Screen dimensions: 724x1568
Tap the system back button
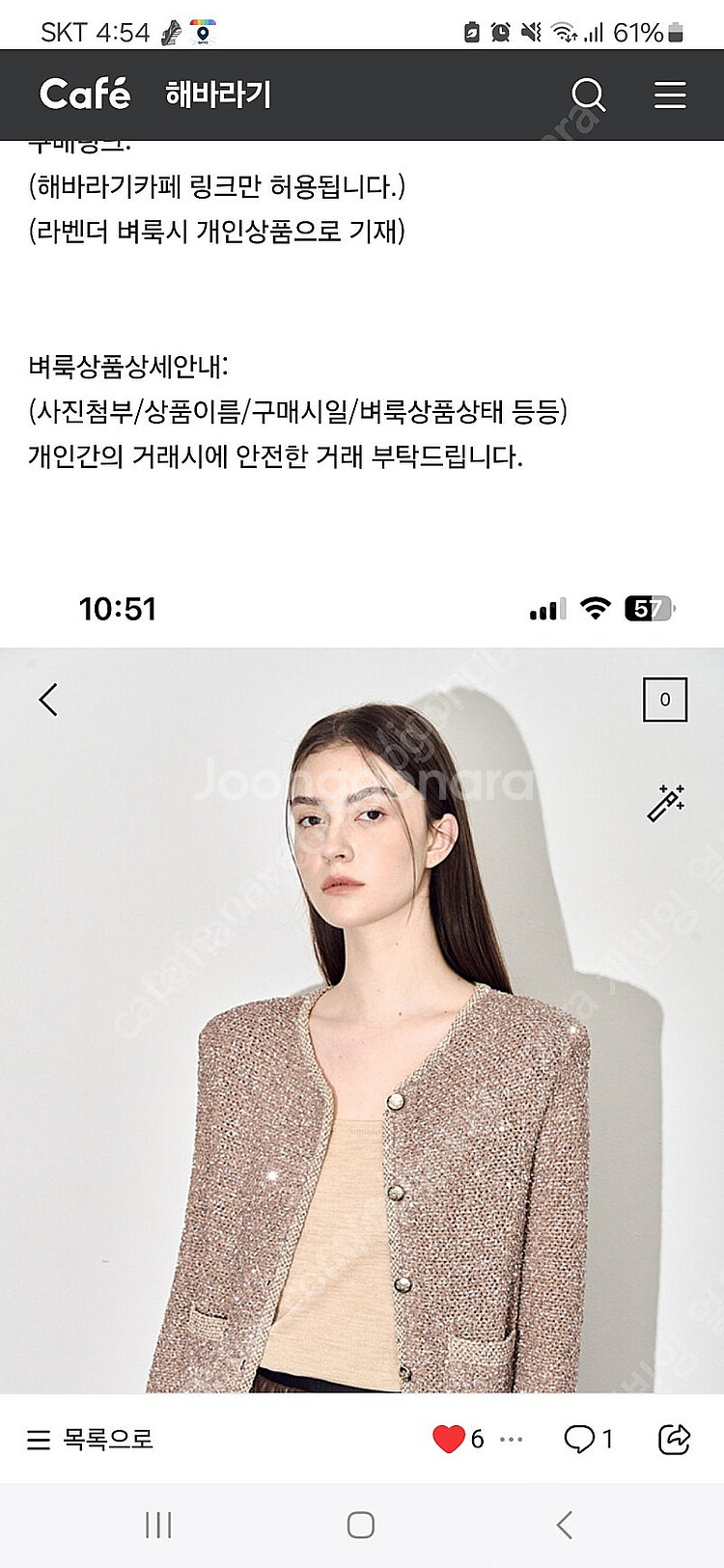pos(565,1525)
